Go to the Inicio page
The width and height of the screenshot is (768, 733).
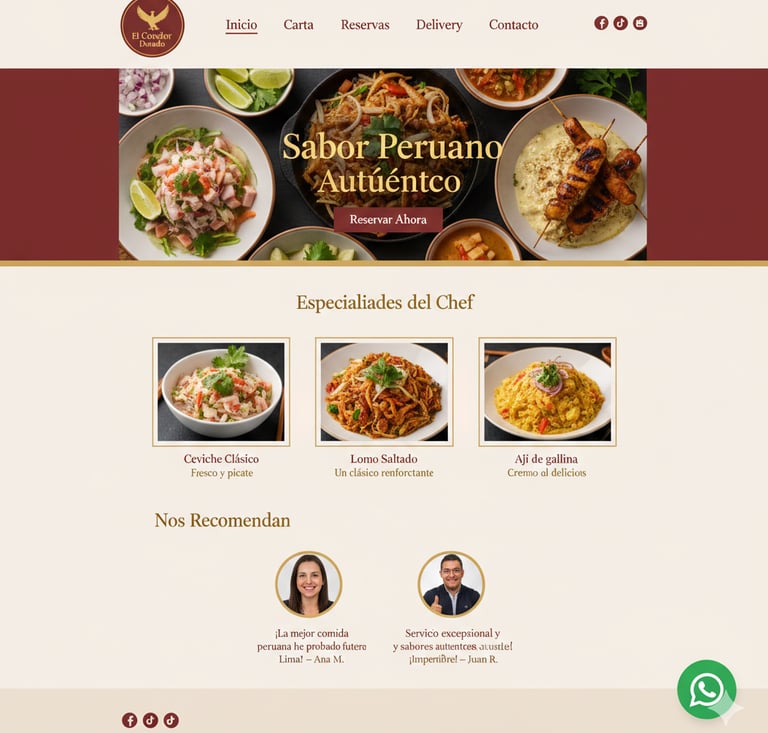241,25
